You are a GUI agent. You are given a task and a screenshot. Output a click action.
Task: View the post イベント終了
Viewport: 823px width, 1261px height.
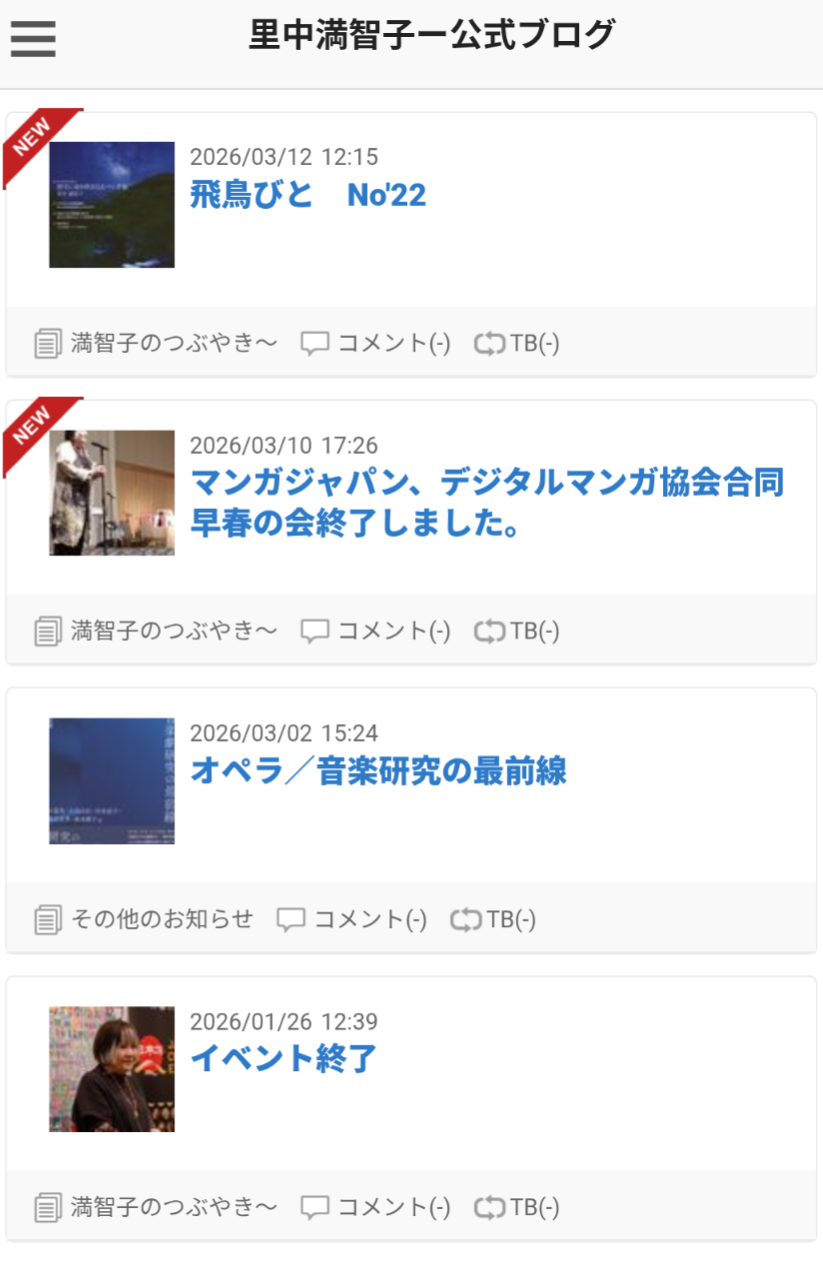coord(283,1058)
